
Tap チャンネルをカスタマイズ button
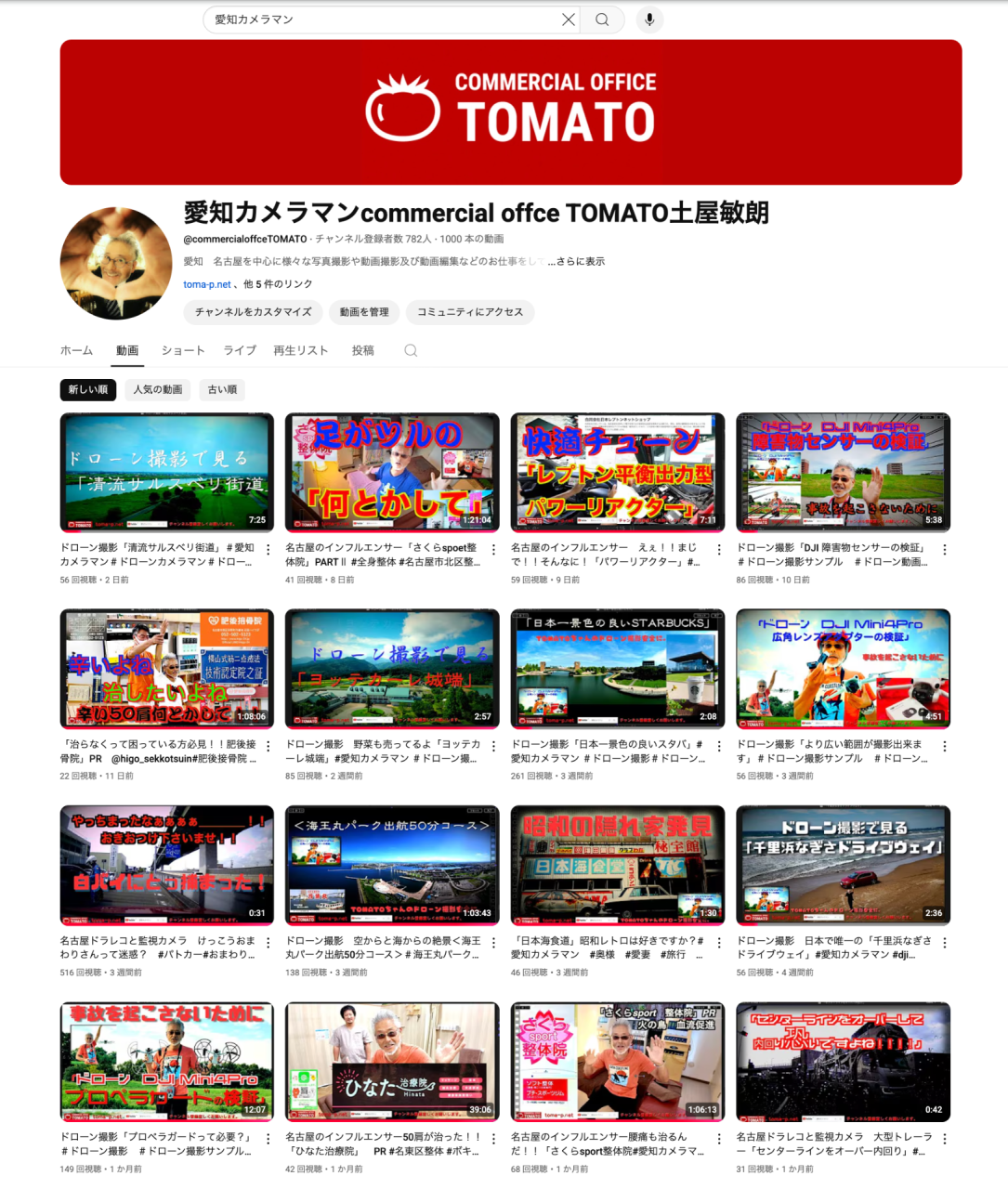253,312
